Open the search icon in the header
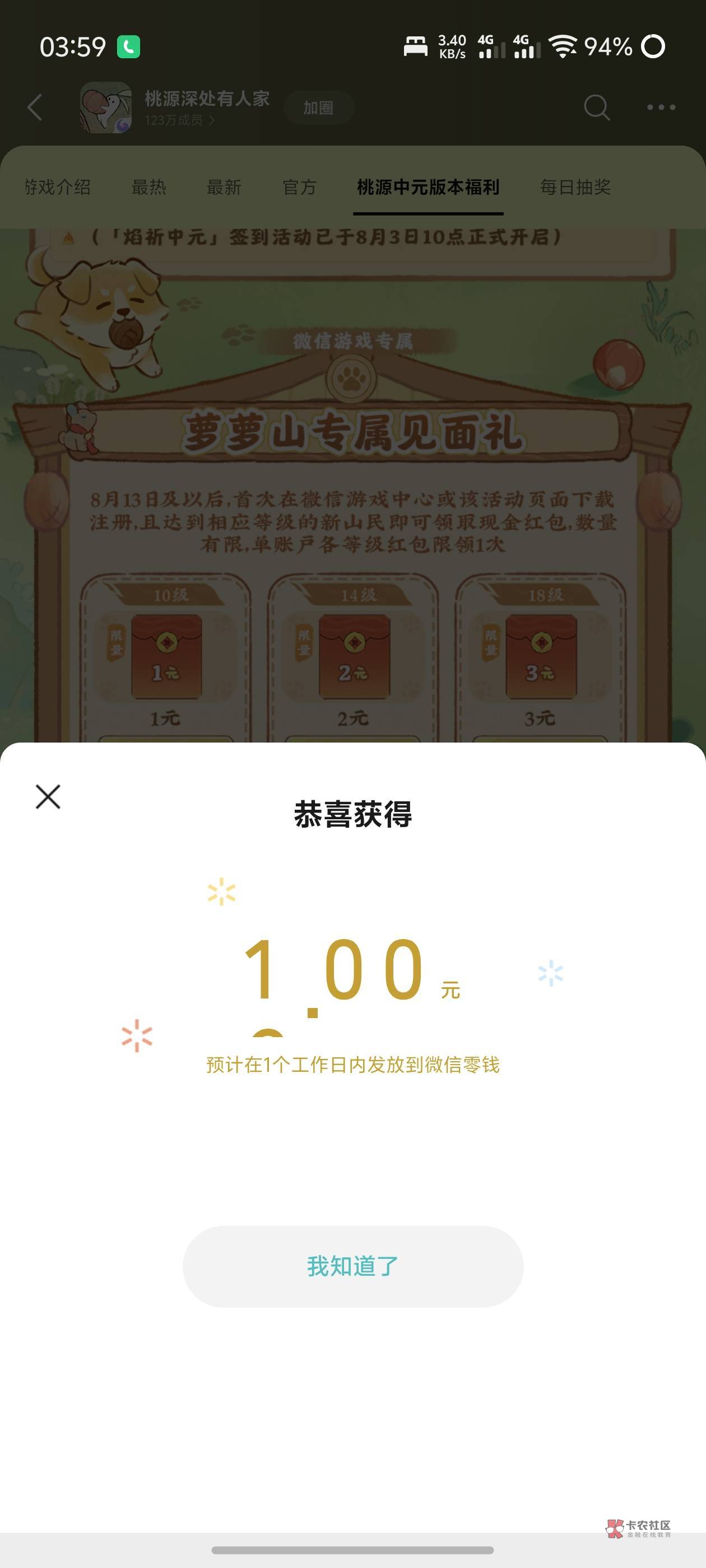706x1568 pixels. tap(596, 108)
